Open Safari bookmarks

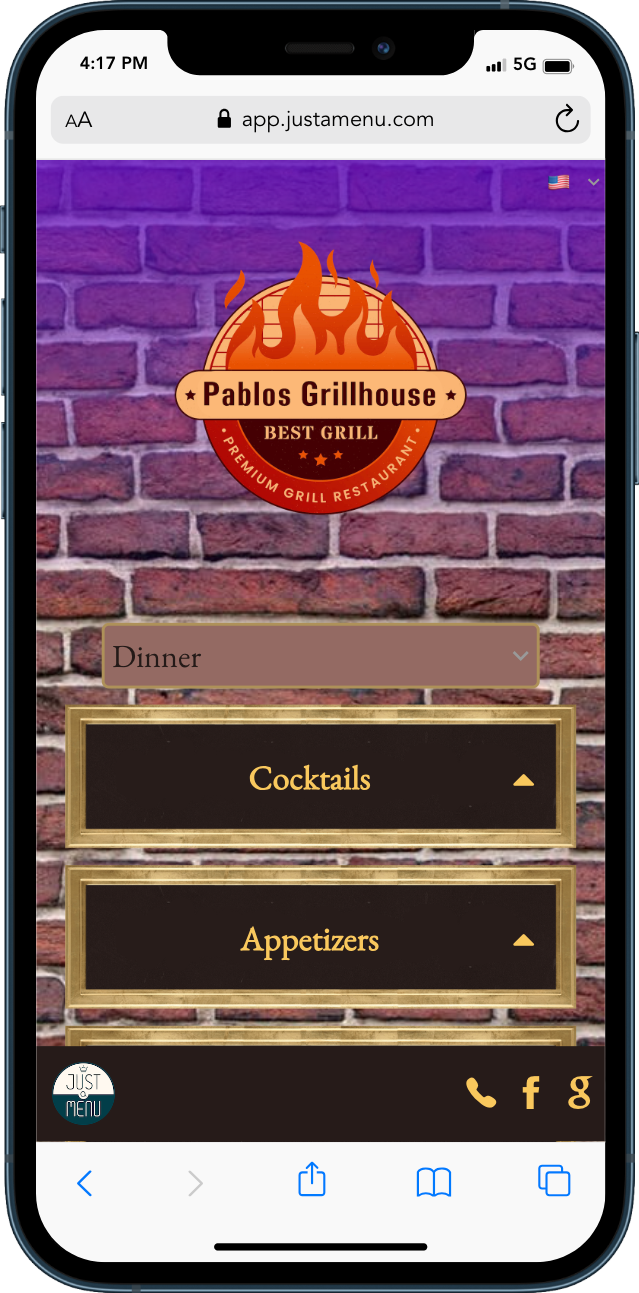[433, 1182]
